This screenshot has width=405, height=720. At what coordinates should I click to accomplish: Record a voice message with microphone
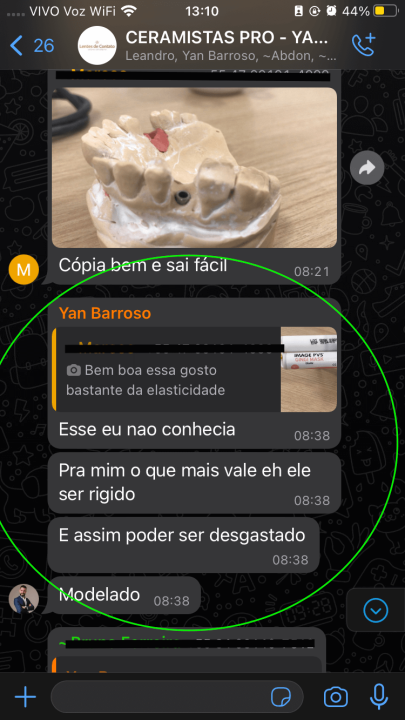click(x=379, y=697)
